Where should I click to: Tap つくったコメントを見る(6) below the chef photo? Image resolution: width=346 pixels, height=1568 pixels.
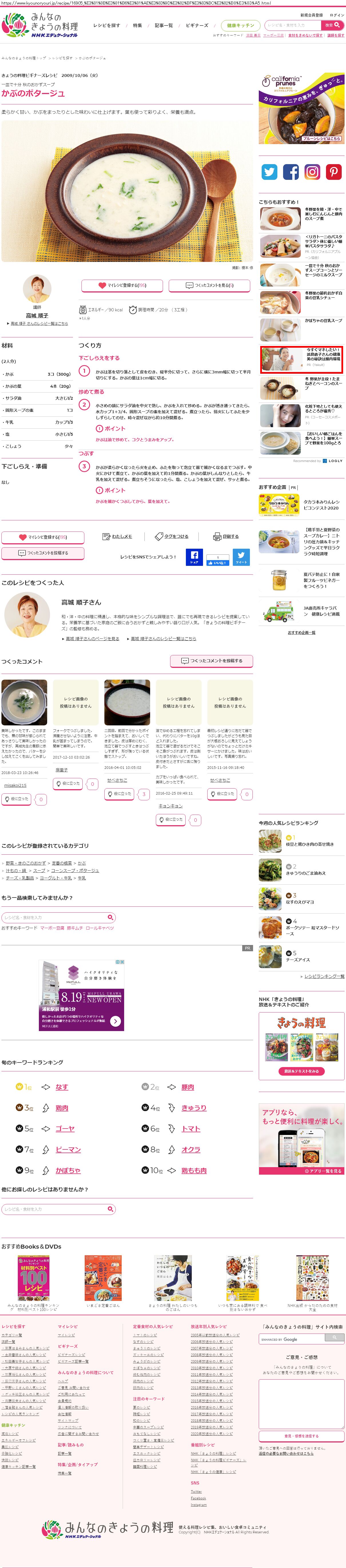(210, 285)
